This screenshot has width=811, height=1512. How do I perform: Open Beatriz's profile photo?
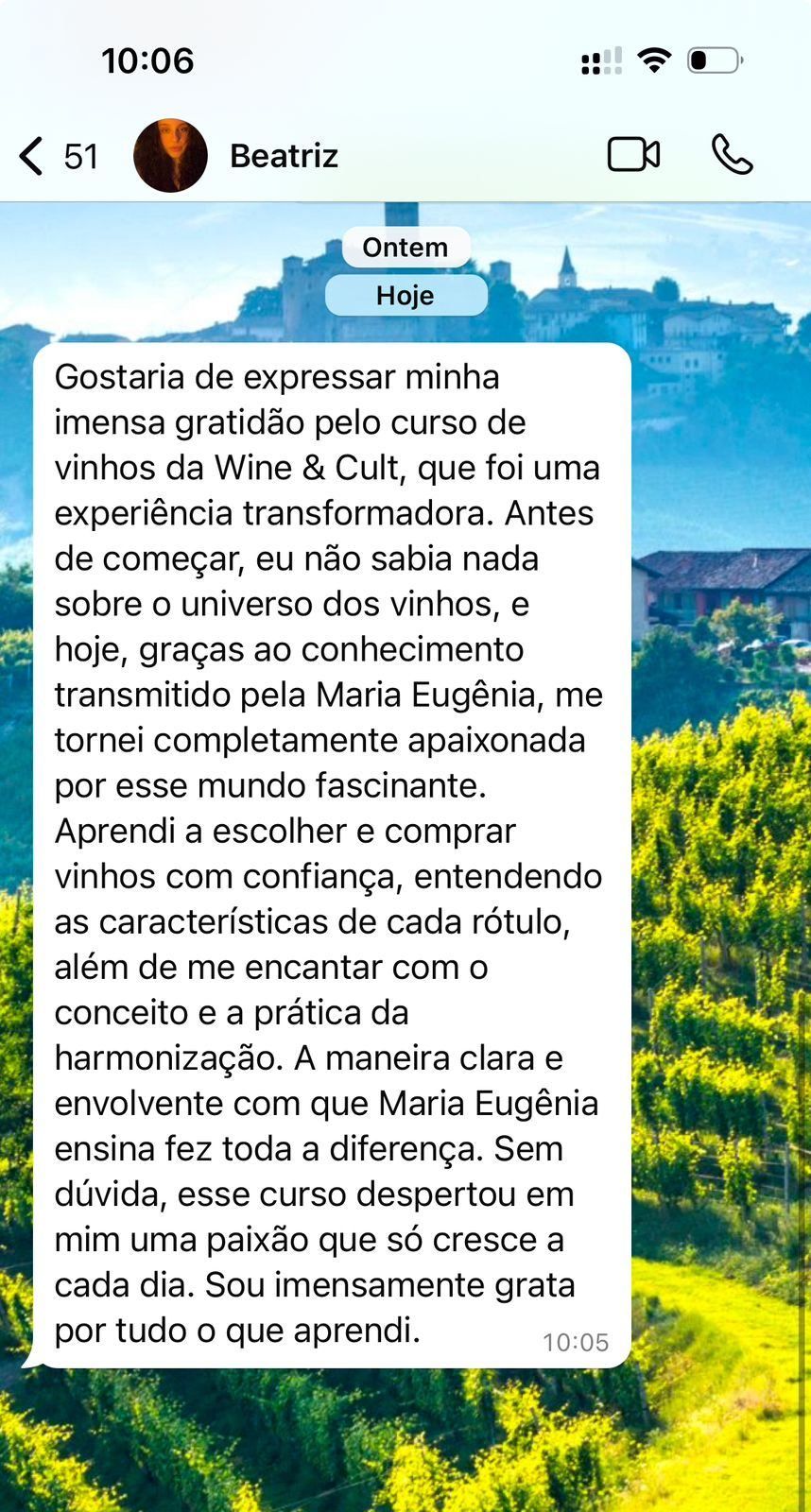pos(170,156)
